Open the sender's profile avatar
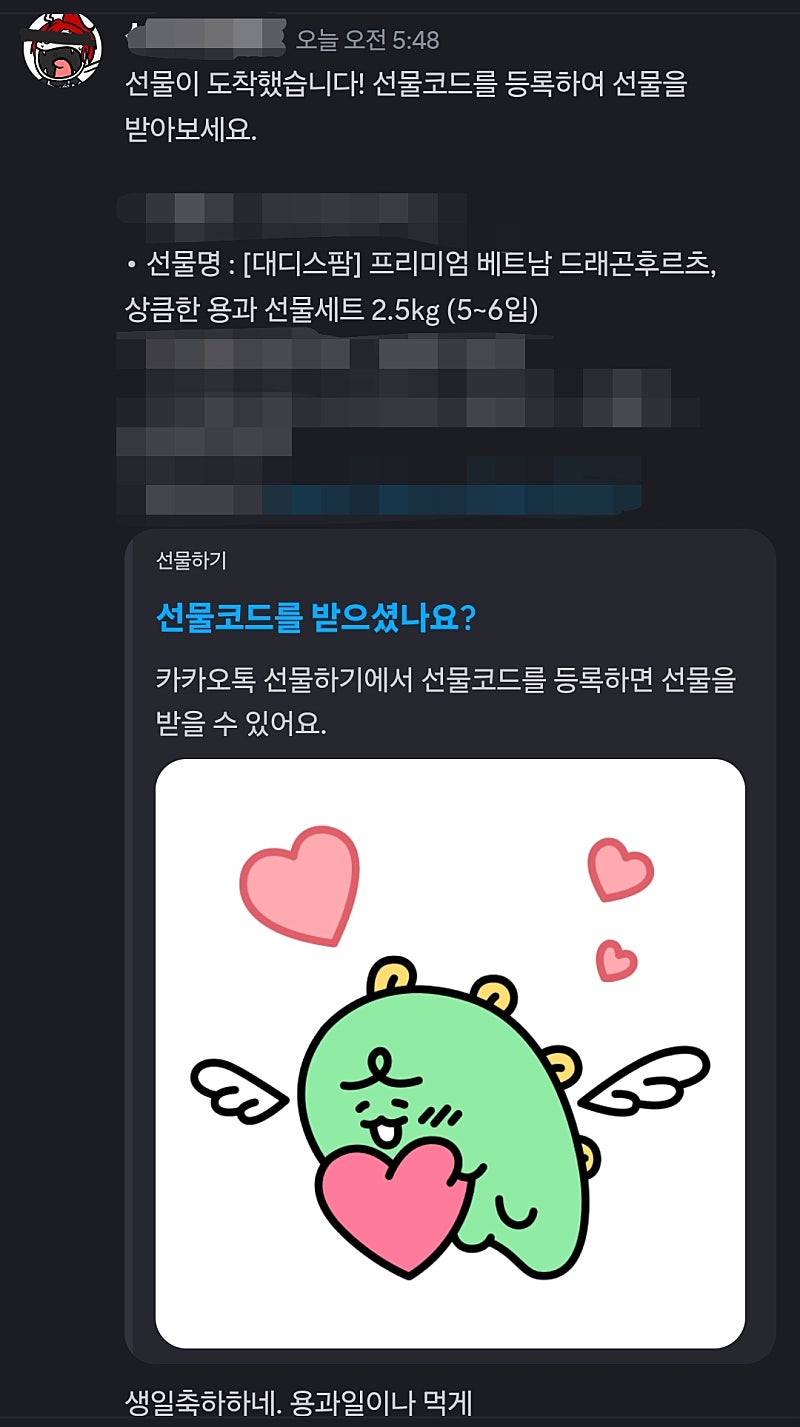 (x=62, y=52)
